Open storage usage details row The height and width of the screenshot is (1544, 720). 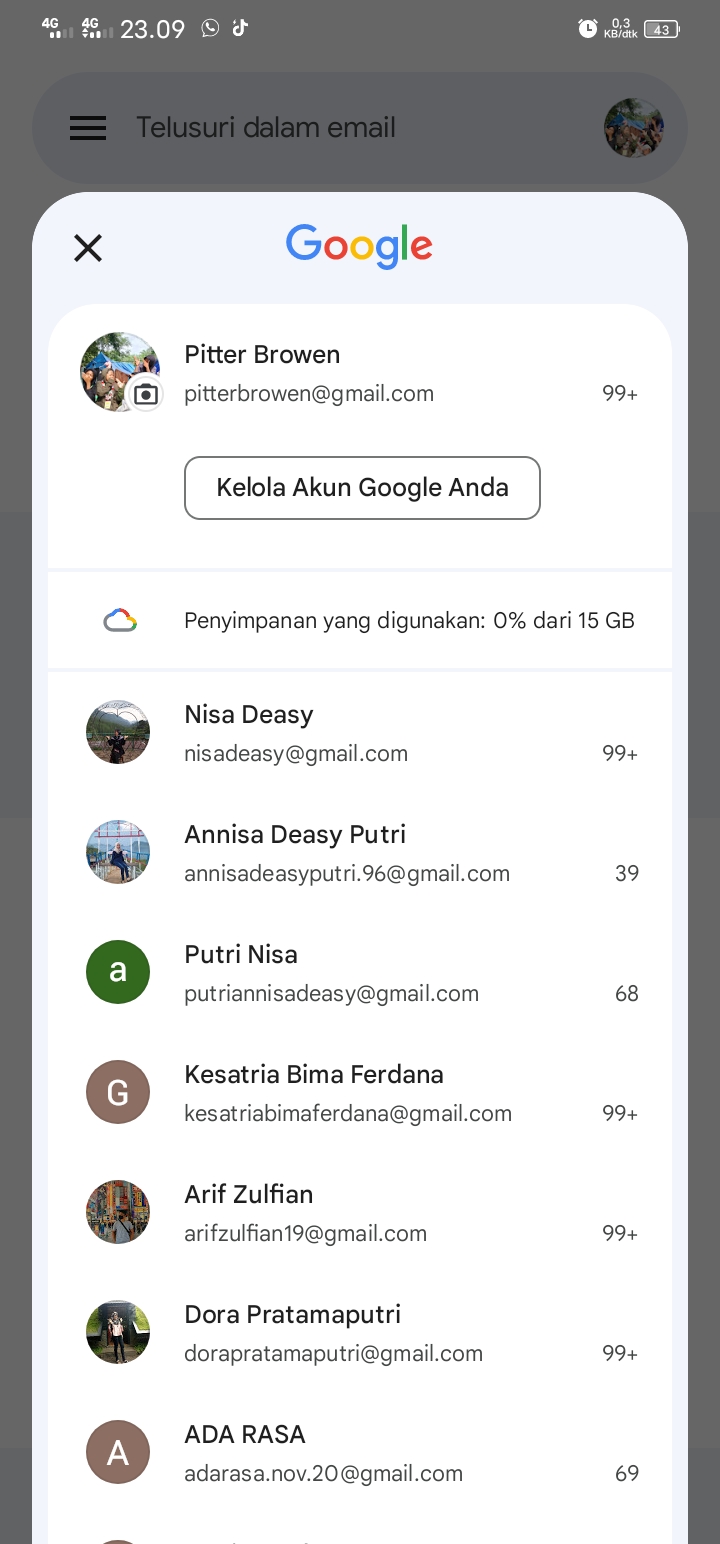[x=360, y=620]
